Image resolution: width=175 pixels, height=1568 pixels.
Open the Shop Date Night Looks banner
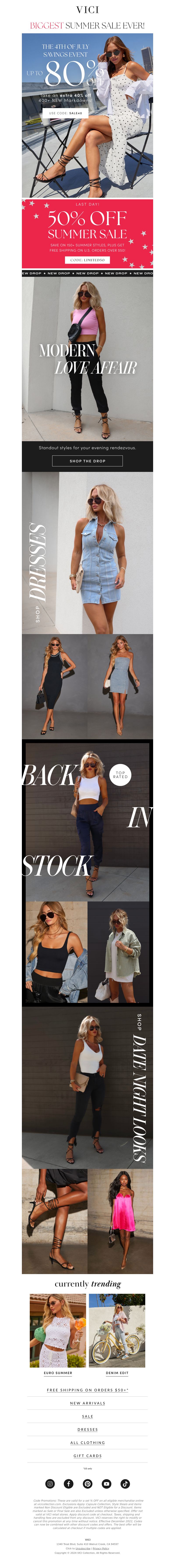[x=87, y=1090]
